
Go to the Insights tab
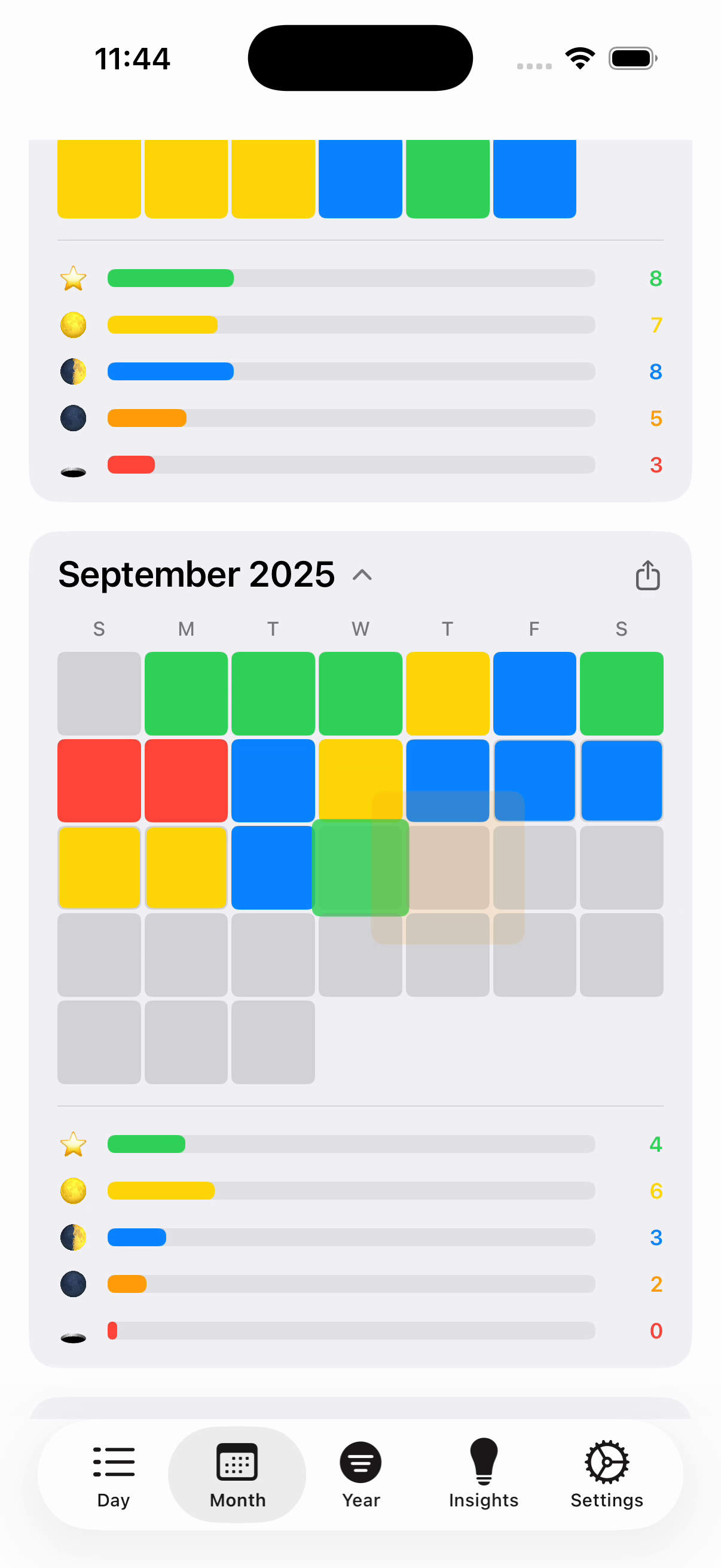(484, 1474)
